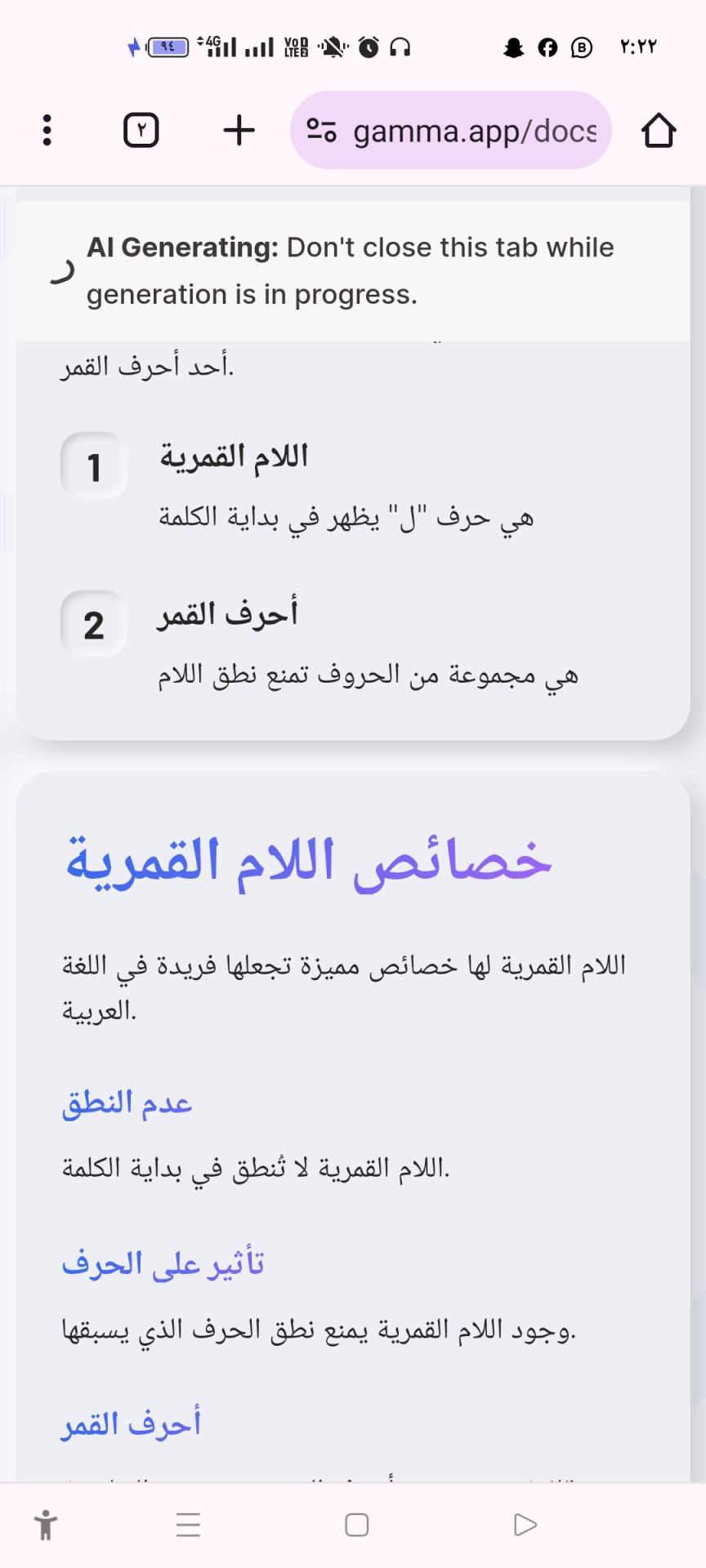Image resolution: width=706 pixels, height=1568 pixels.
Task: Open the site settings icon in the address bar
Action: pyautogui.click(x=321, y=131)
